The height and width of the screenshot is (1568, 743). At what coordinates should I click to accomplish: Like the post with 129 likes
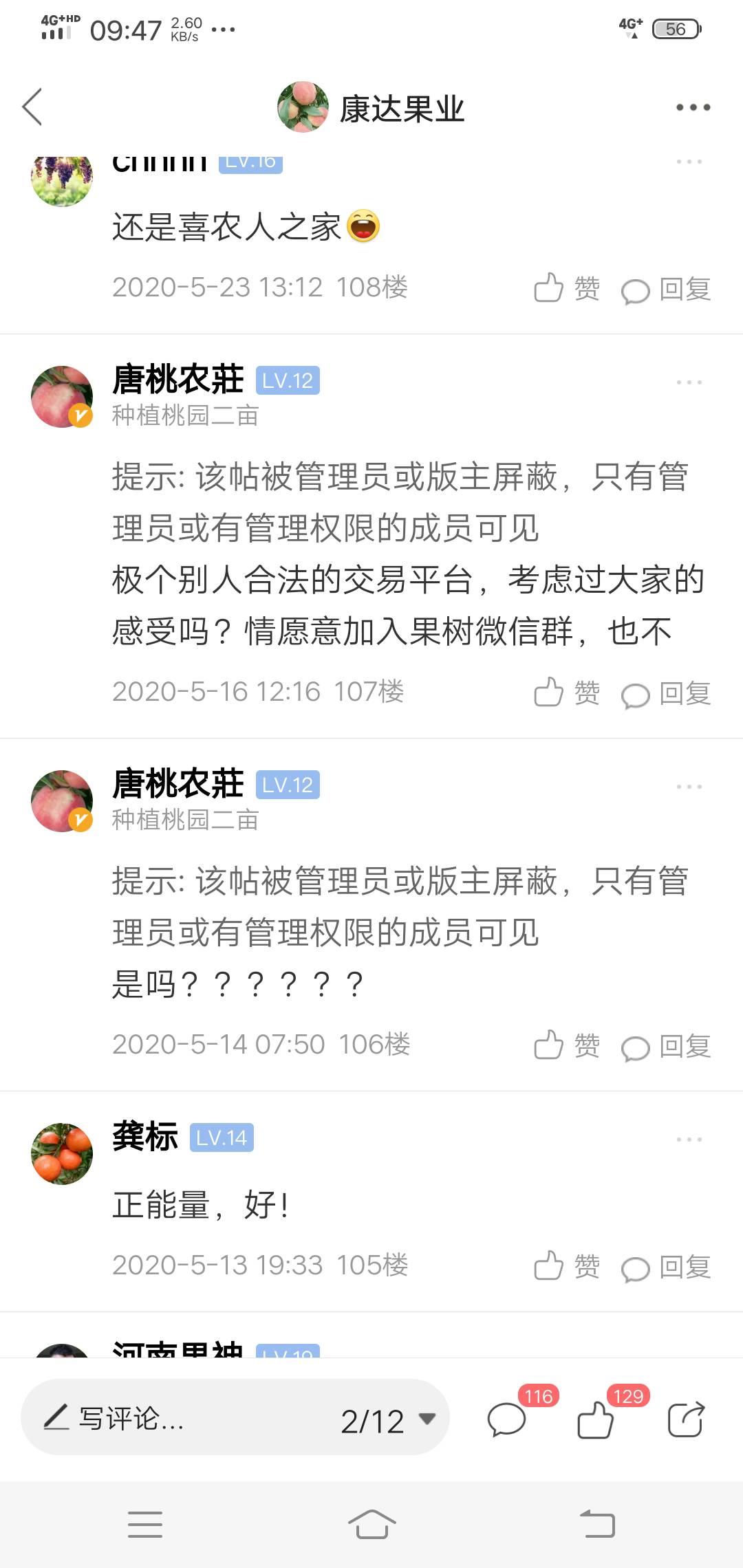[x=596, y=1419]
